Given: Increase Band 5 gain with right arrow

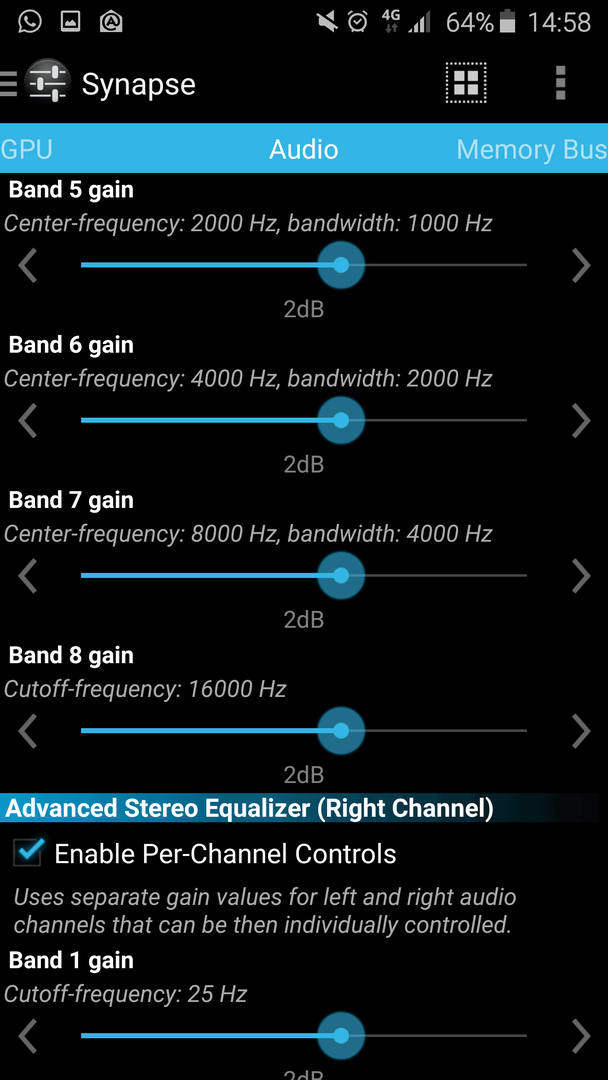Looking at the screenshot, I should pos(581,265).
